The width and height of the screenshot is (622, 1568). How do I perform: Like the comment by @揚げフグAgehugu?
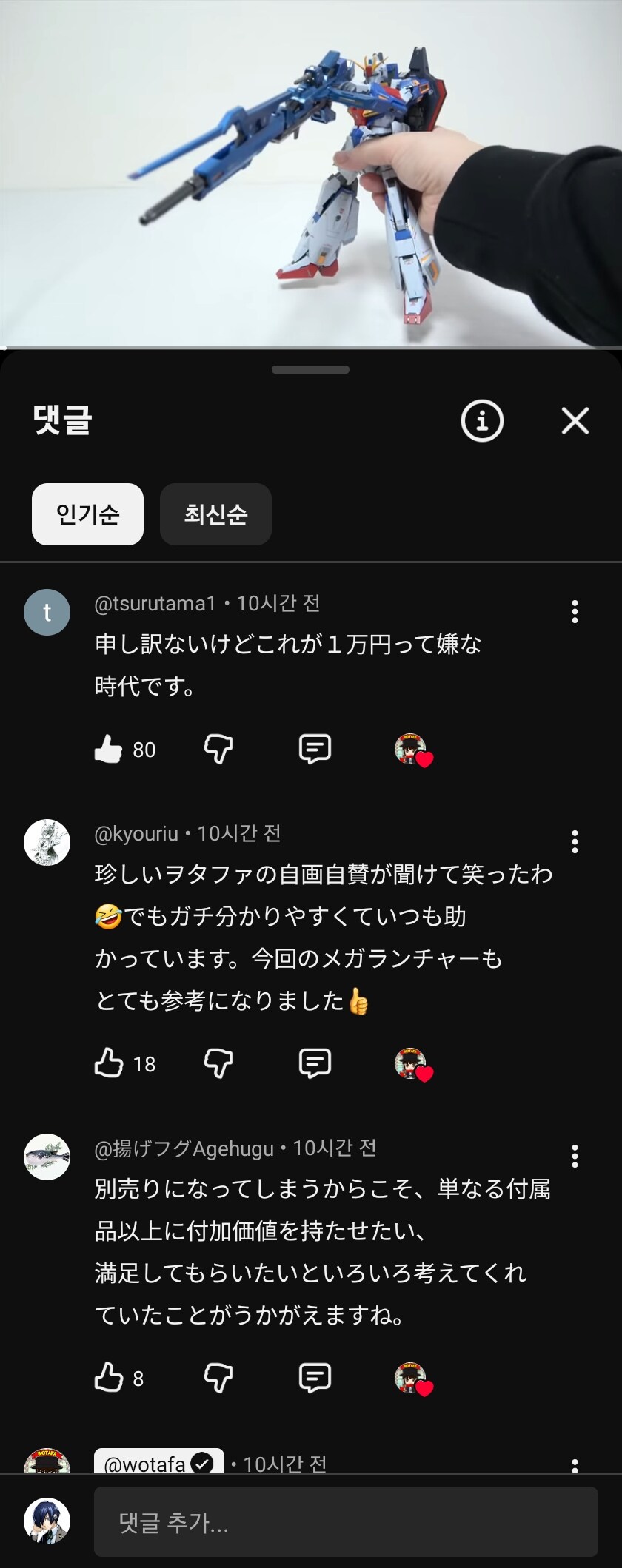tap(108, 1378)
